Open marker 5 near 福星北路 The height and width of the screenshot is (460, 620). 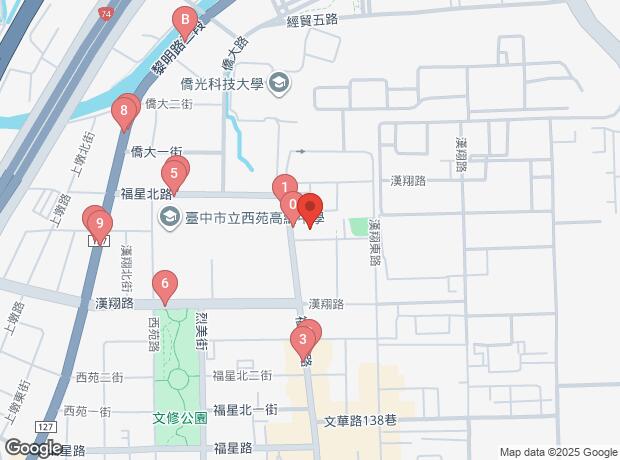coord(174,176)
